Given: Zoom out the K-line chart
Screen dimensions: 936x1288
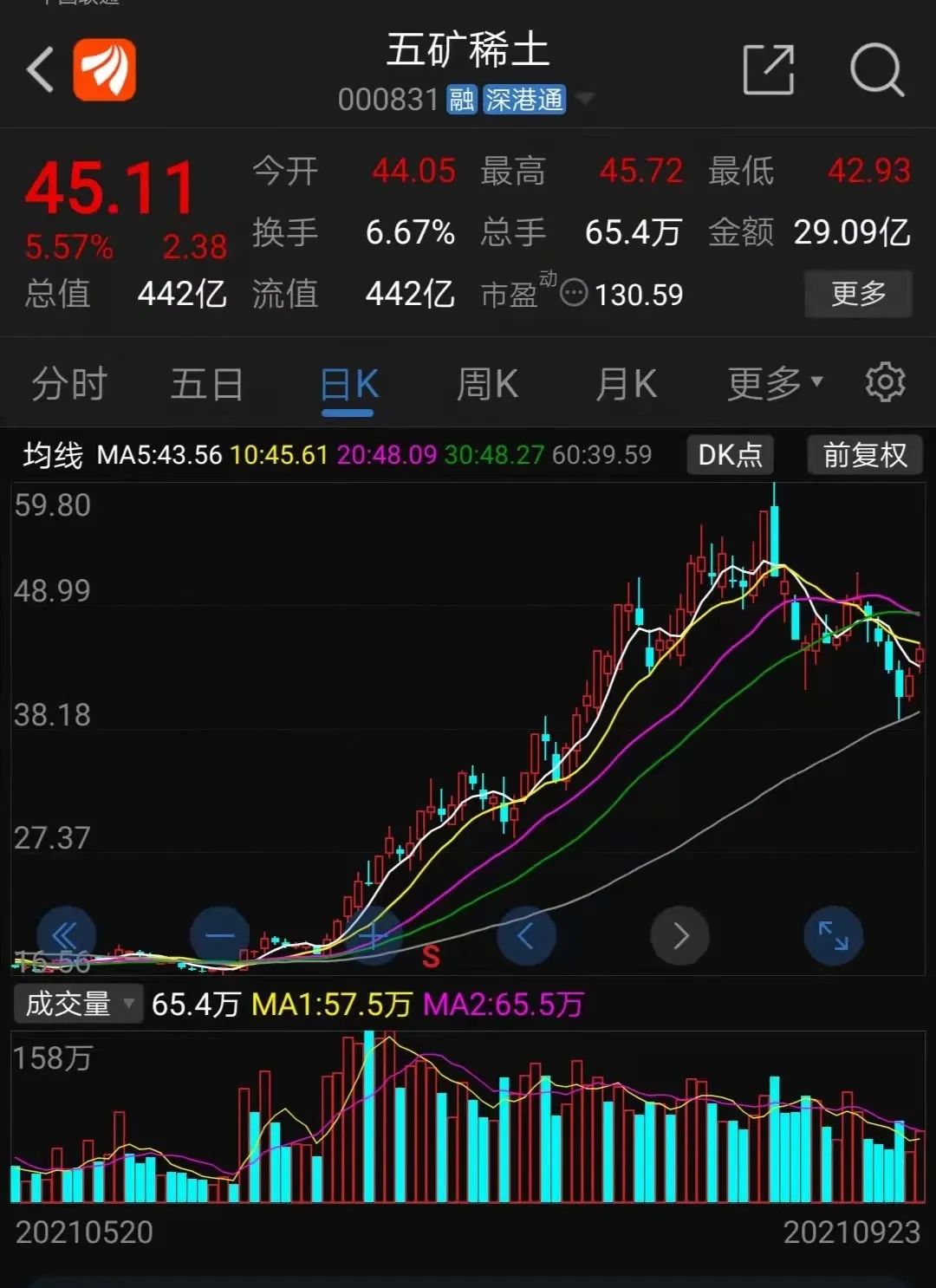Looking at the screenshot, I should pos(220,936).
